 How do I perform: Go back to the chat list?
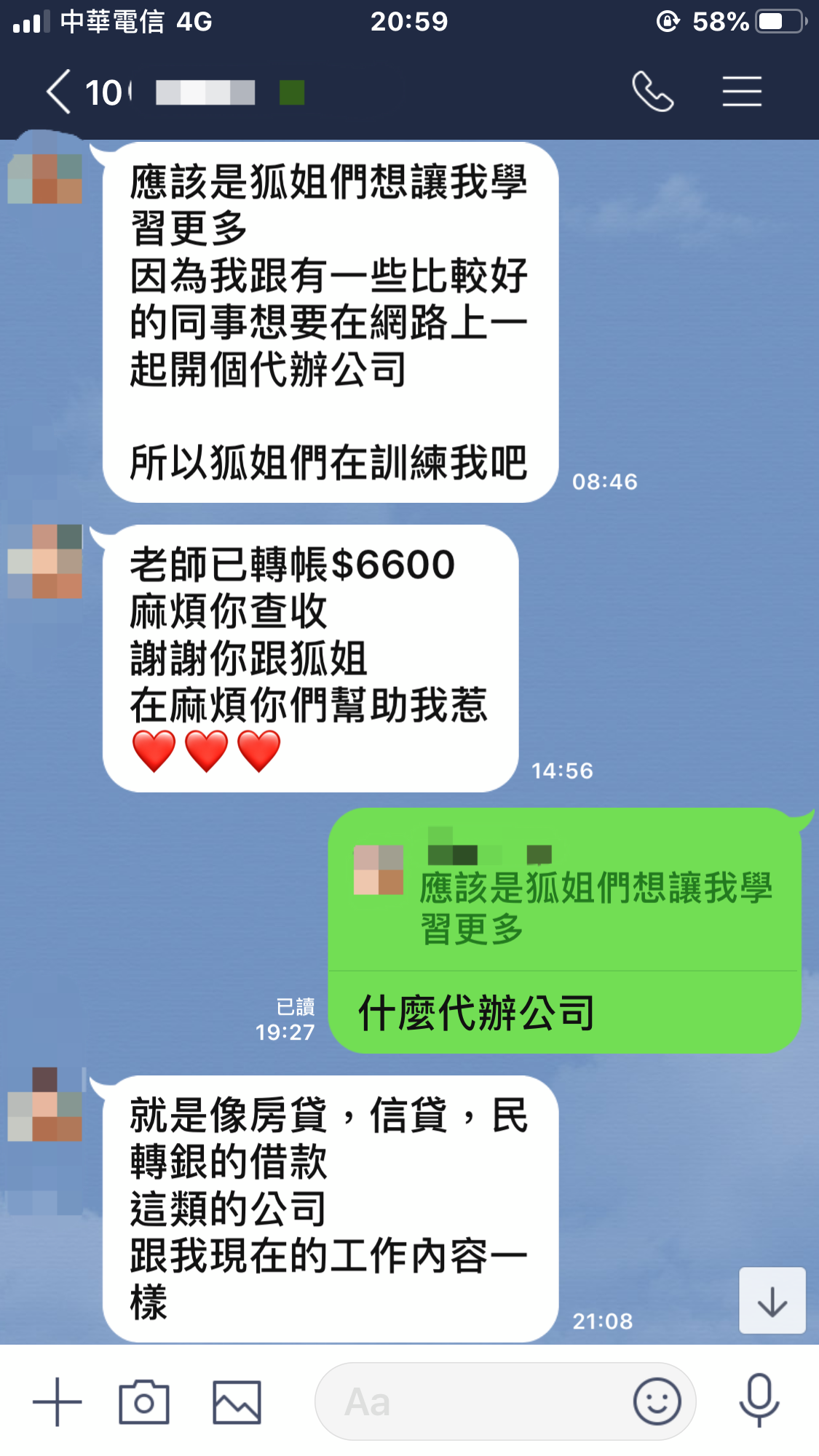pos(60,92)
